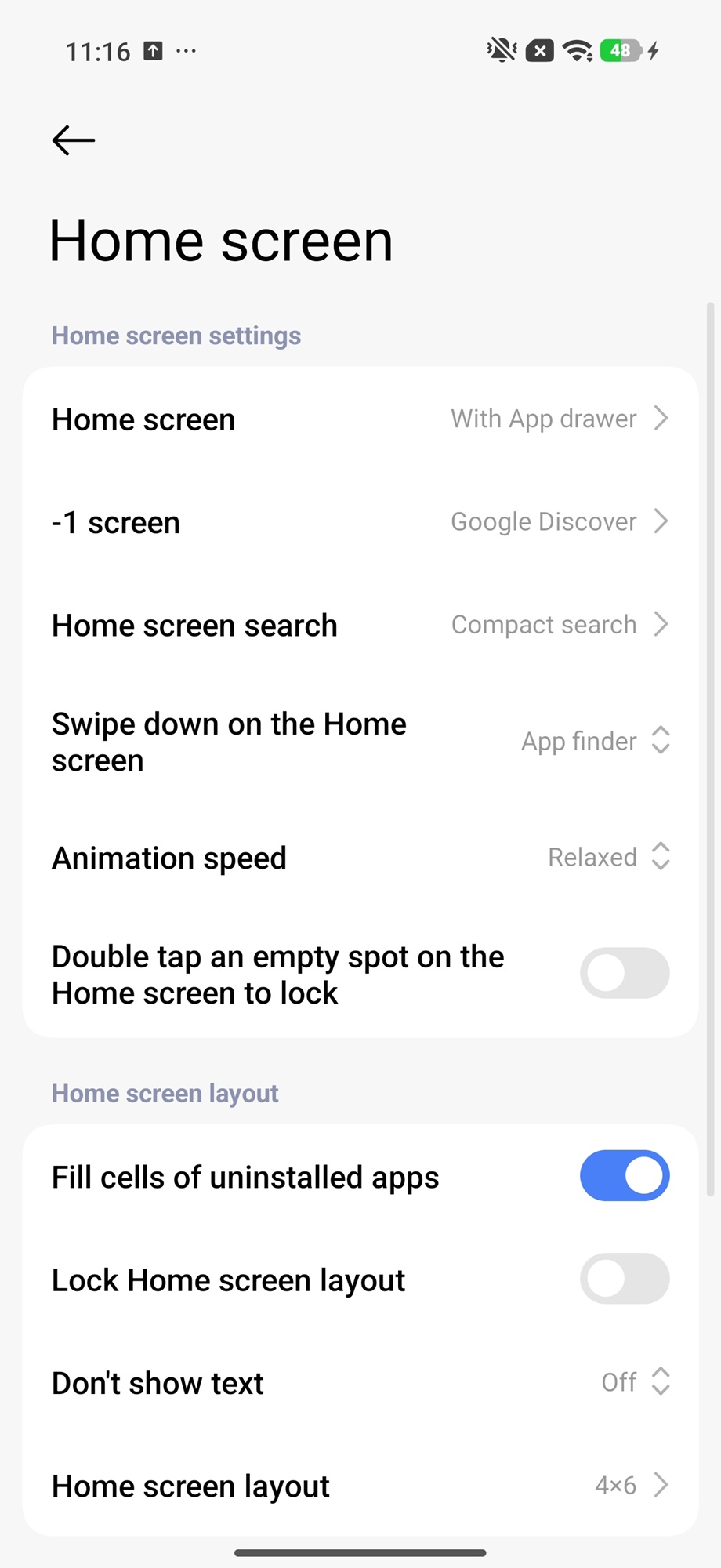Open Don't show text dropdown
721x1568 pixels.
[x=635, y=1382]
